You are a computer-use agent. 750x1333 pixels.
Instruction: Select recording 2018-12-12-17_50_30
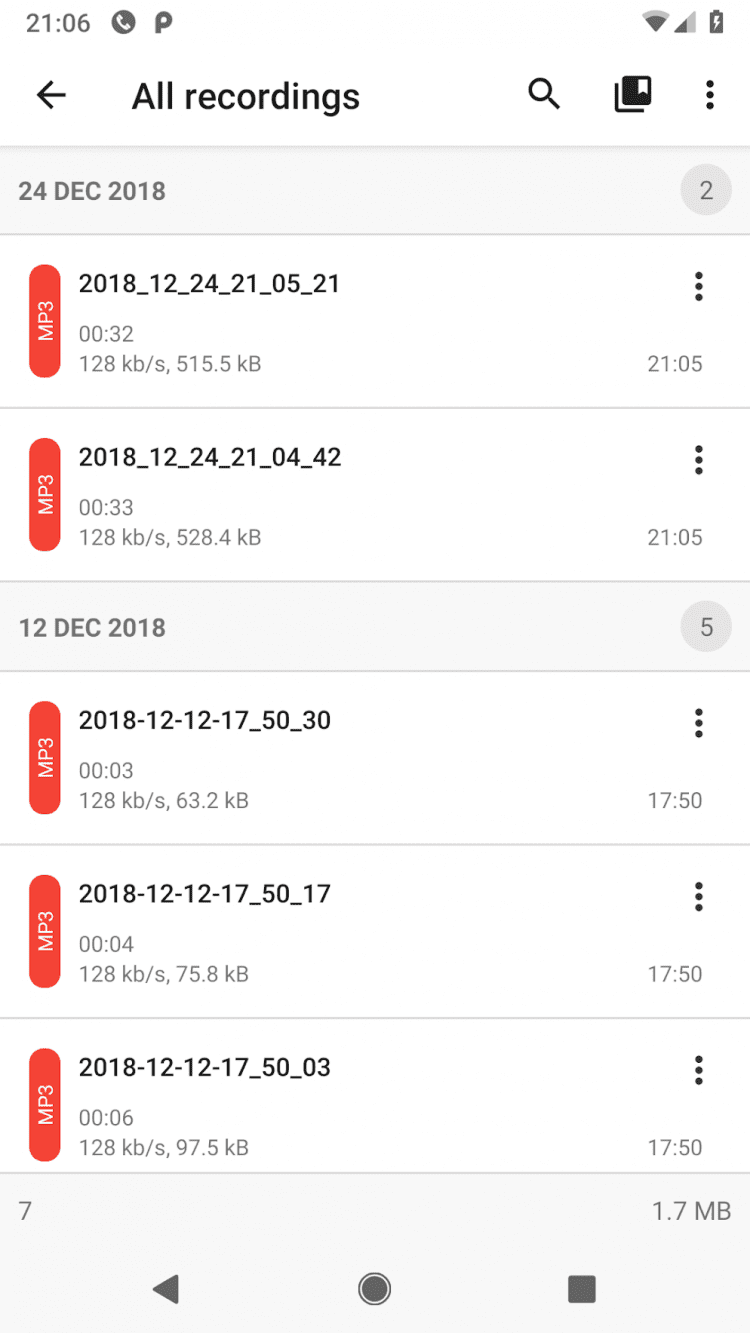click(300, 758)
